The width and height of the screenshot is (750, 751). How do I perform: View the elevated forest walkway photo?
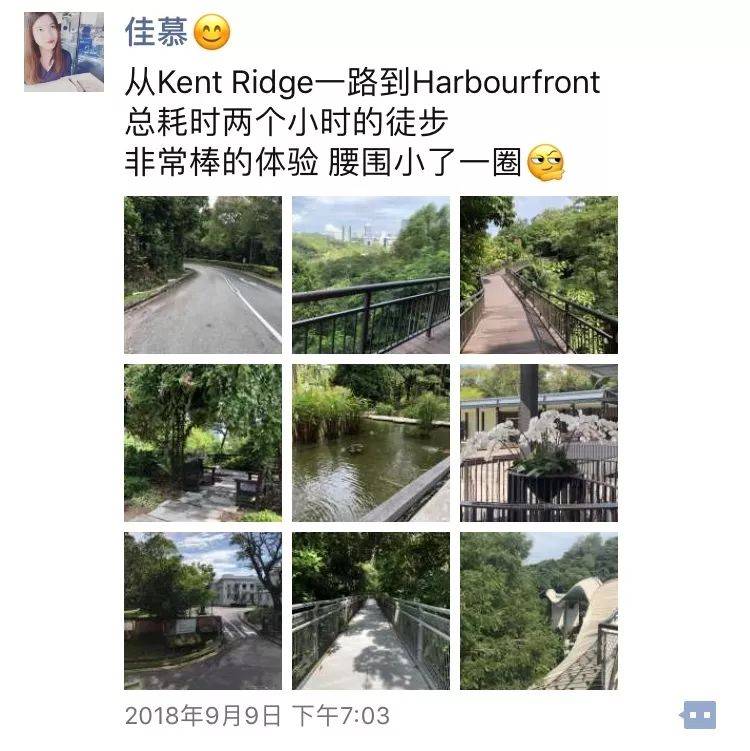pyautogui.click(x=539, y=275)
